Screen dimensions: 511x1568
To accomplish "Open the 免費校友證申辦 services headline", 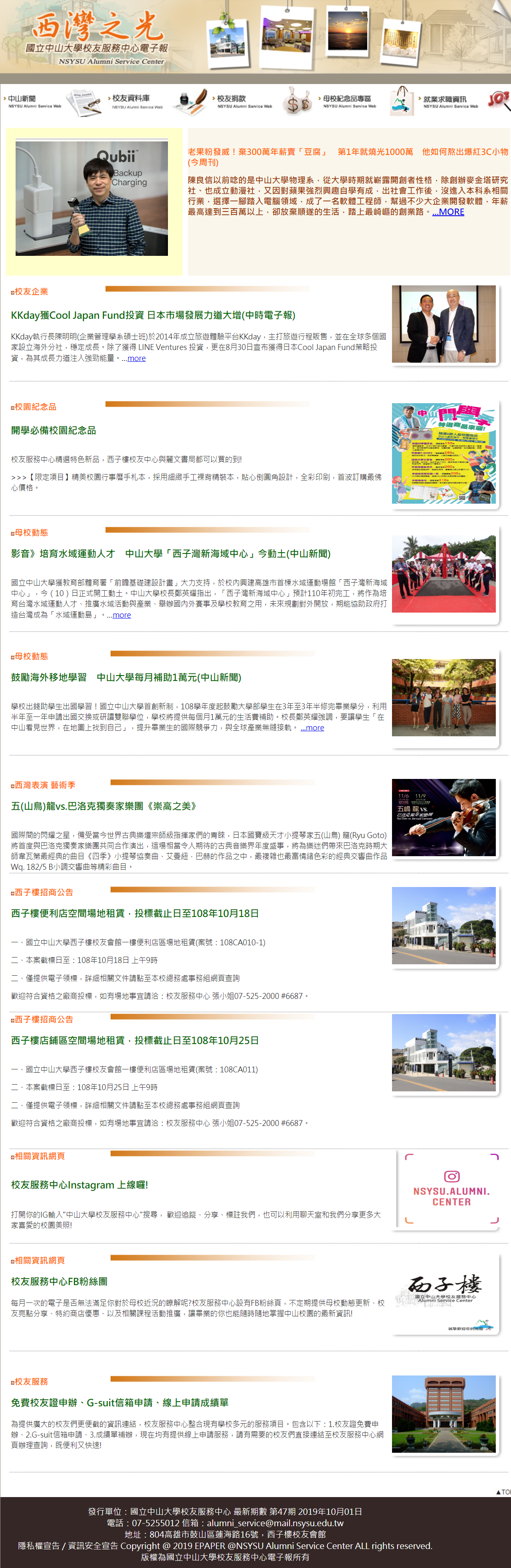I will click(x=120, y=1403).
